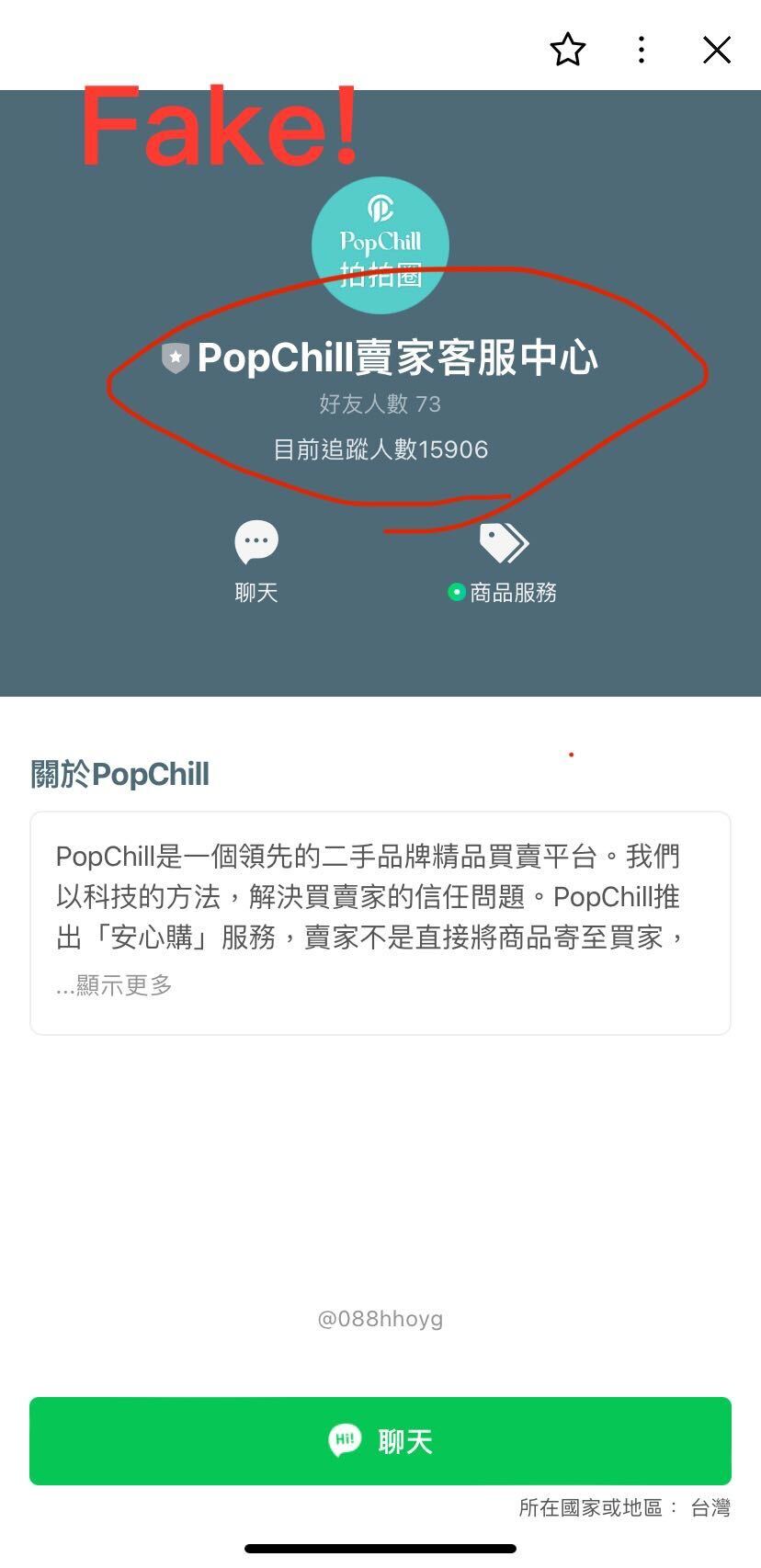Open 商品服務 product services
This screenshot has width=761, height=1568.
click(x=504, y=561)
